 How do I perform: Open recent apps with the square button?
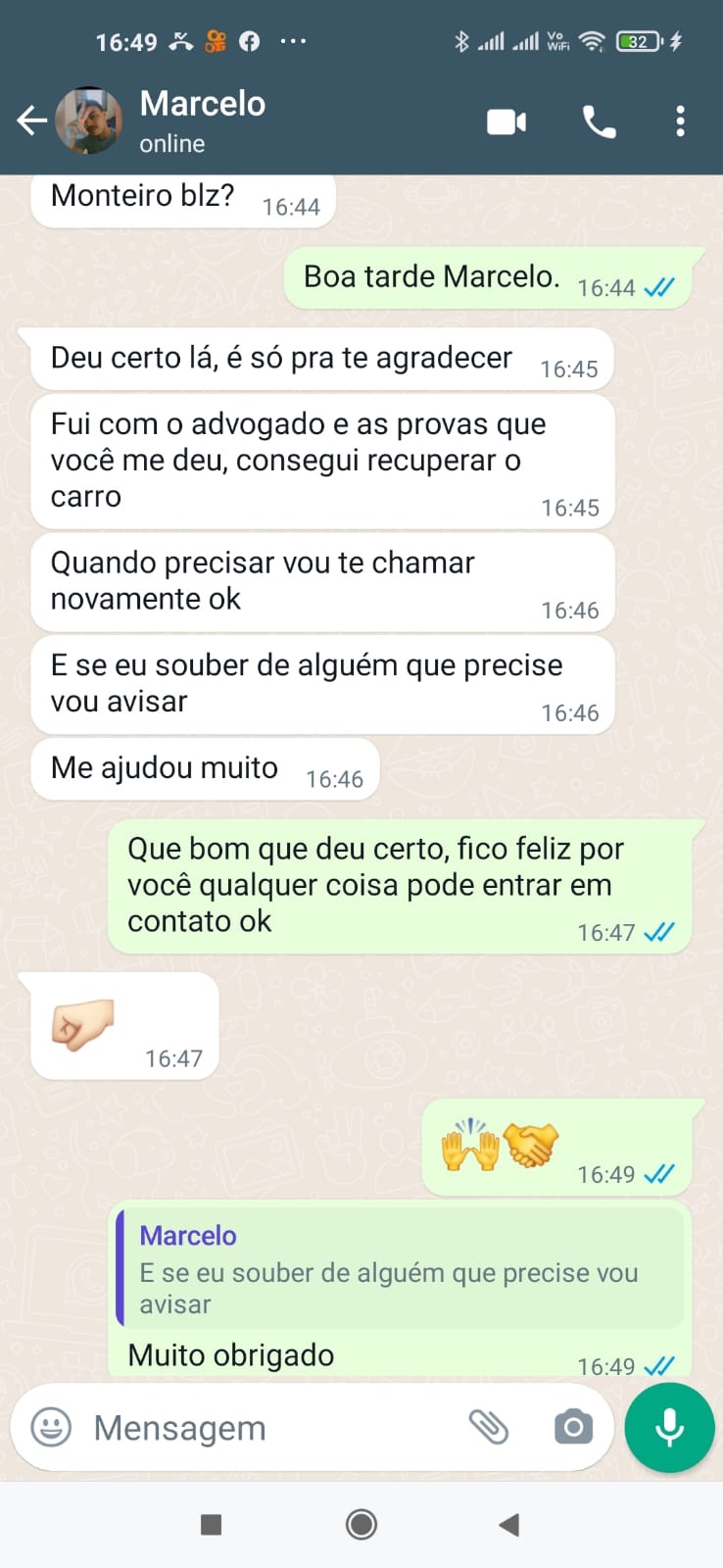coord(211,1524)
